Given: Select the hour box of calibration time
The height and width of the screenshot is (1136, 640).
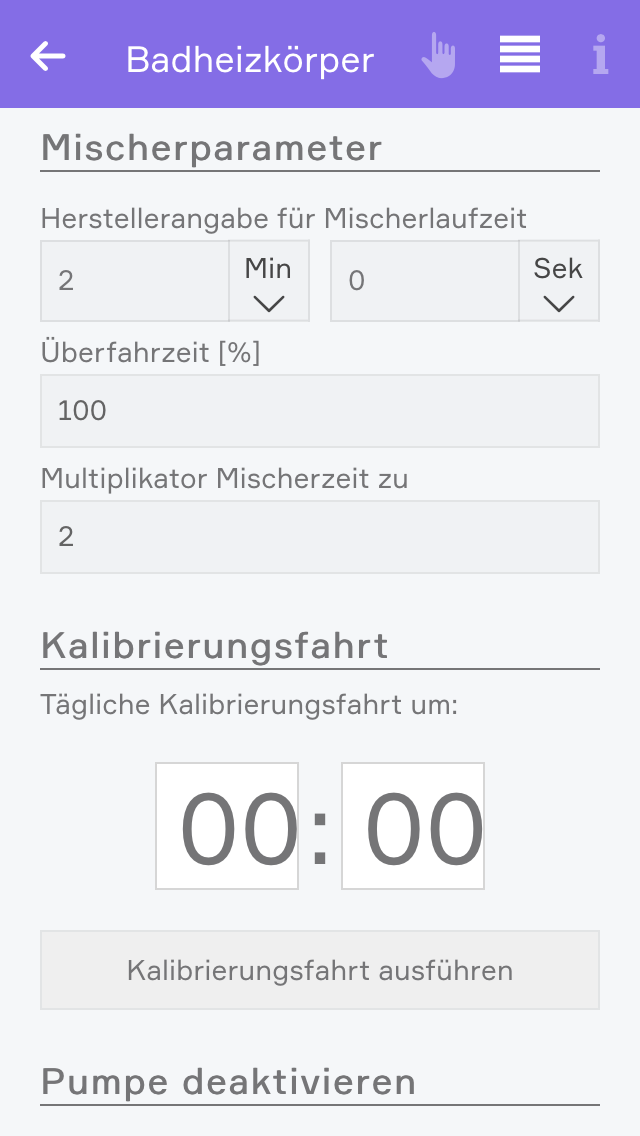Looking at the screenshot, I should pyautogui.click(x=227, y=826).
